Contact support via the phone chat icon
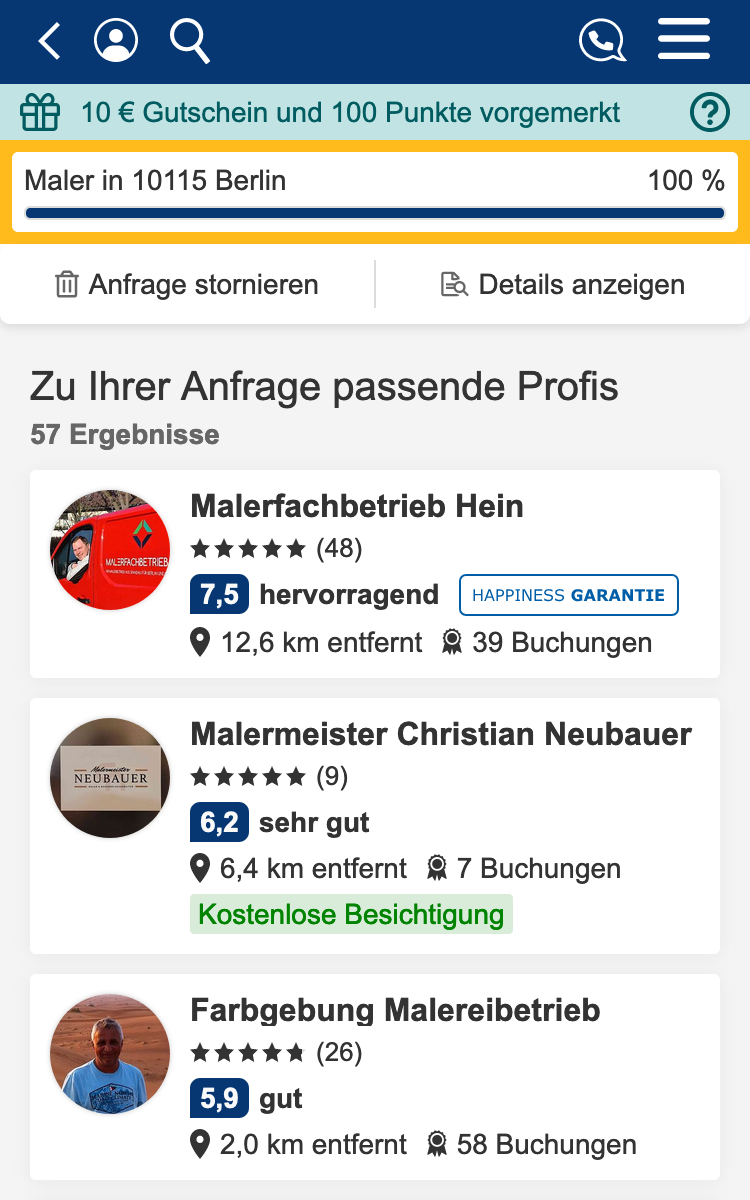 pyautogui.click(x=602, y=41)
